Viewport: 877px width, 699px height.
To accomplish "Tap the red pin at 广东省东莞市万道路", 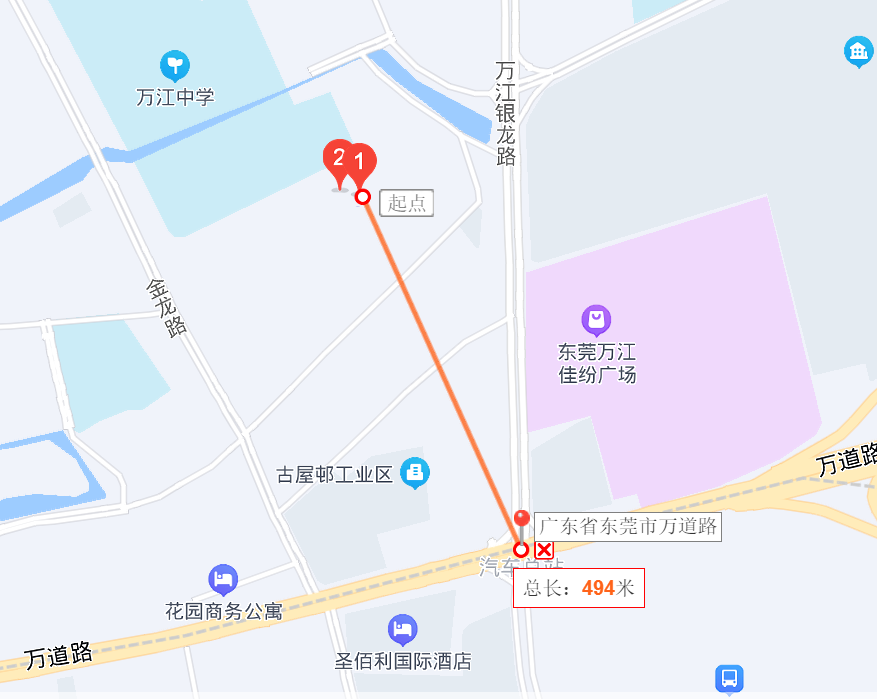I will [521, 520].
